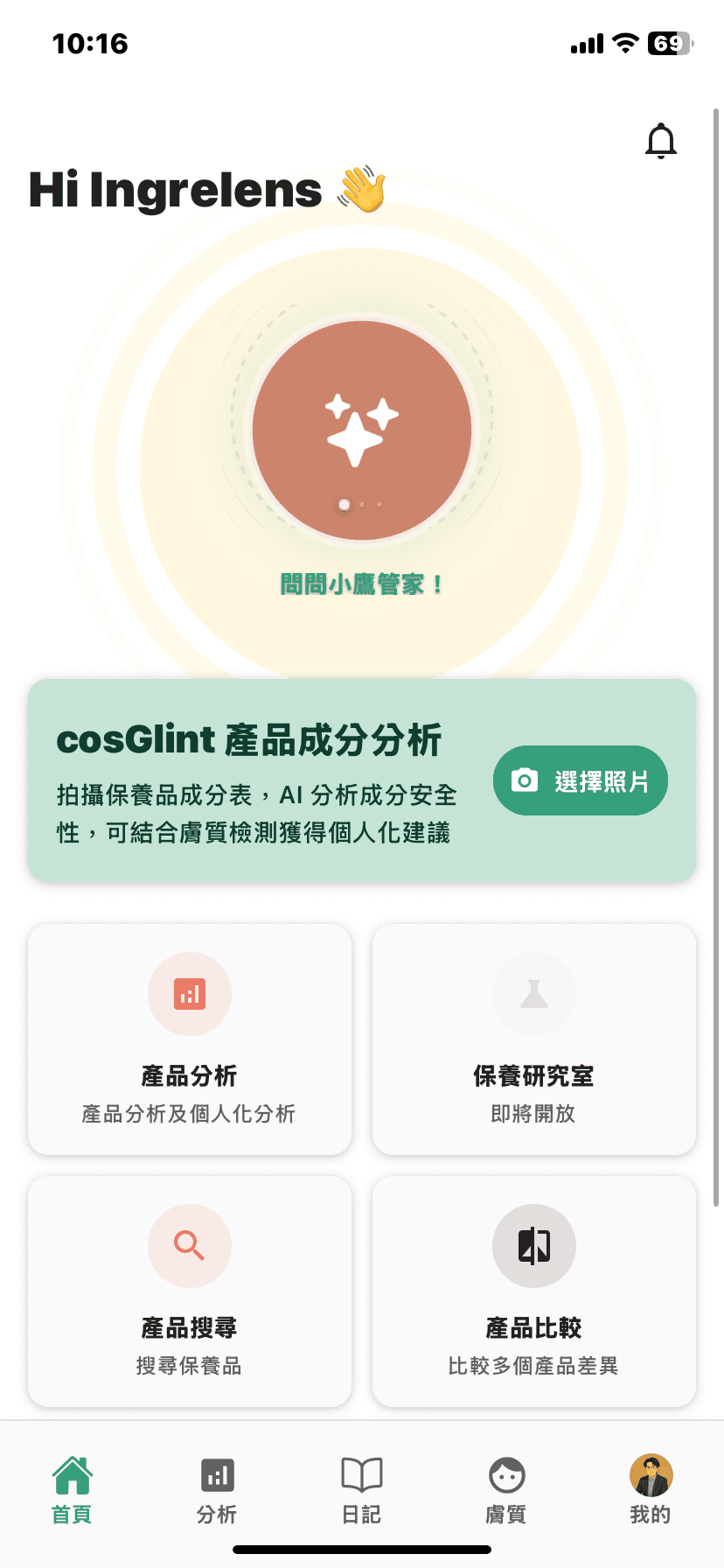
Task: Switch to the 我的 profile tab
Action: (x=651, y=1489)
